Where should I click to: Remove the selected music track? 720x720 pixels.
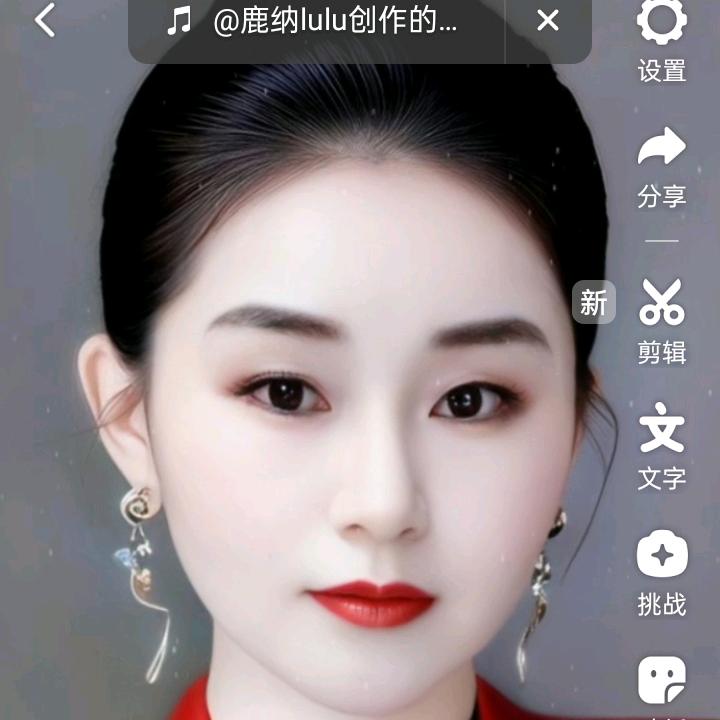548,21
